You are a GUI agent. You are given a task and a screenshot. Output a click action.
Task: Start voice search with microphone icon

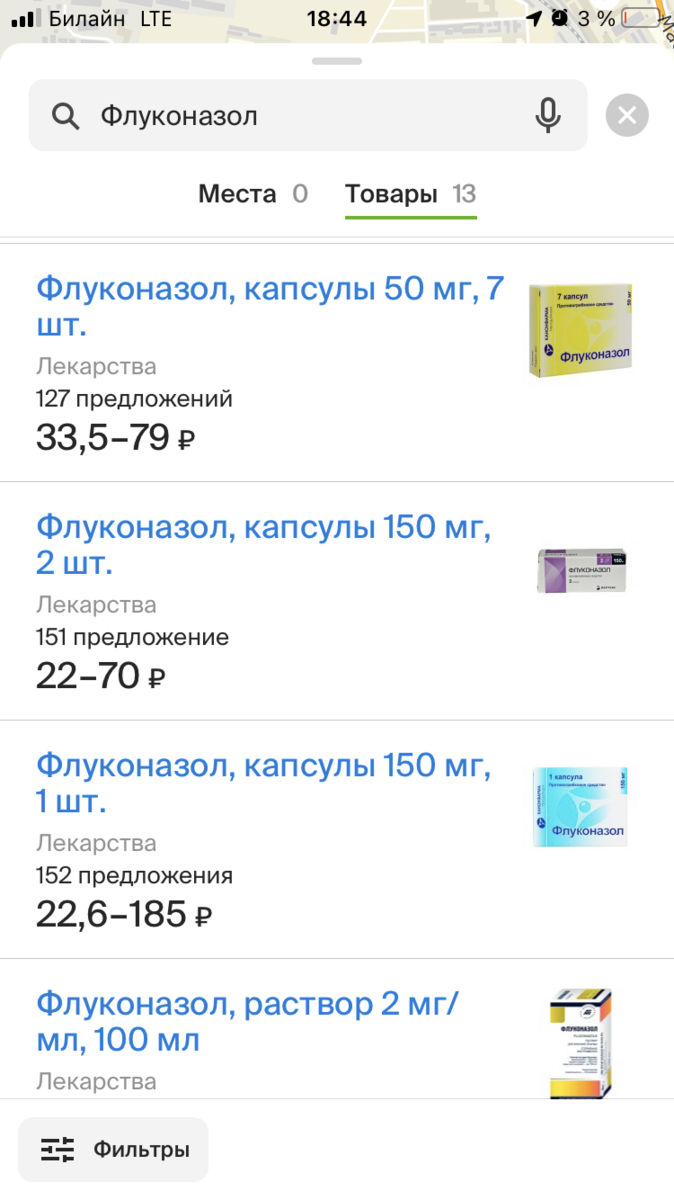tap(548, 116)
